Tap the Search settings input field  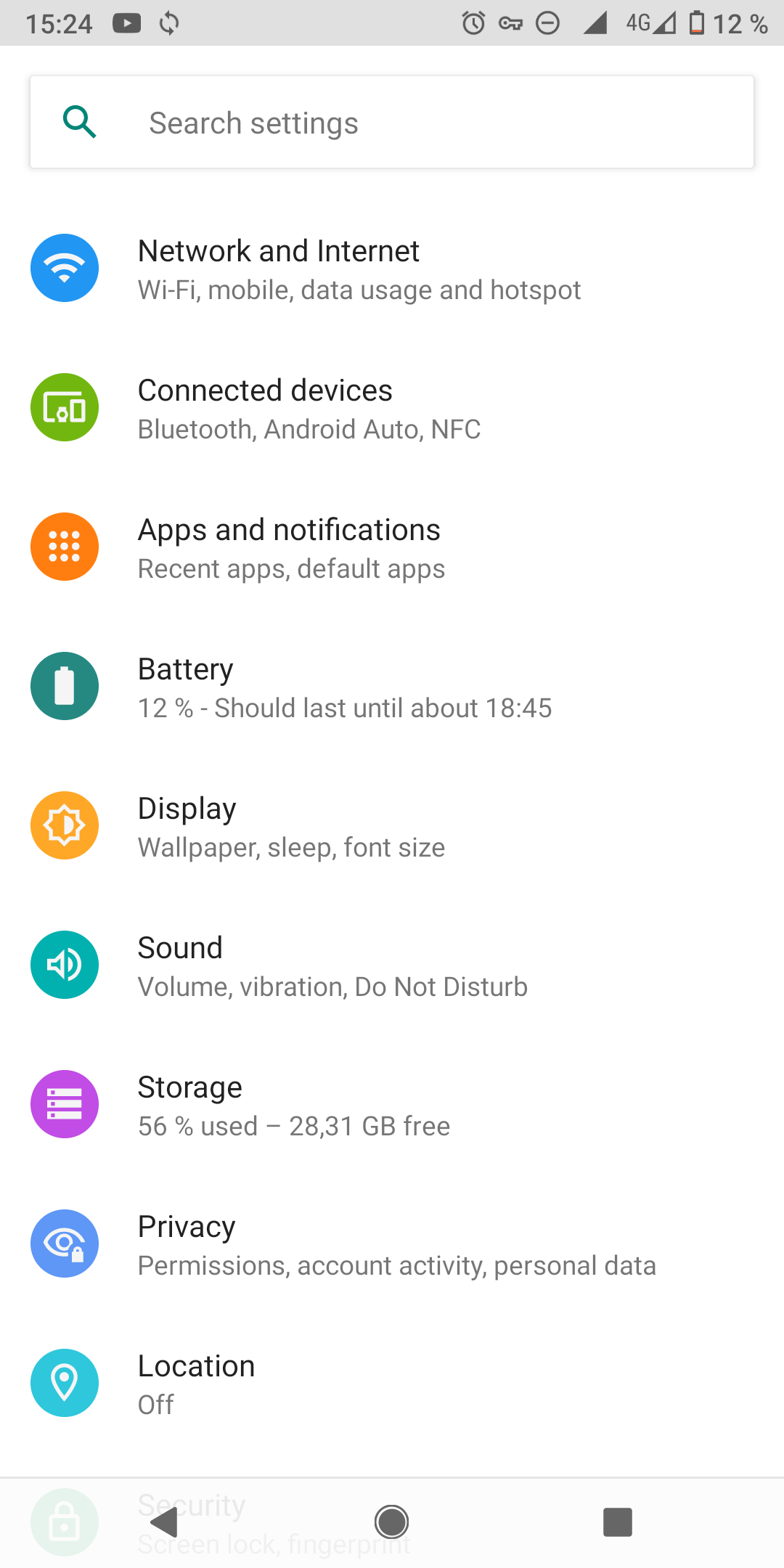tap(392, 121)
